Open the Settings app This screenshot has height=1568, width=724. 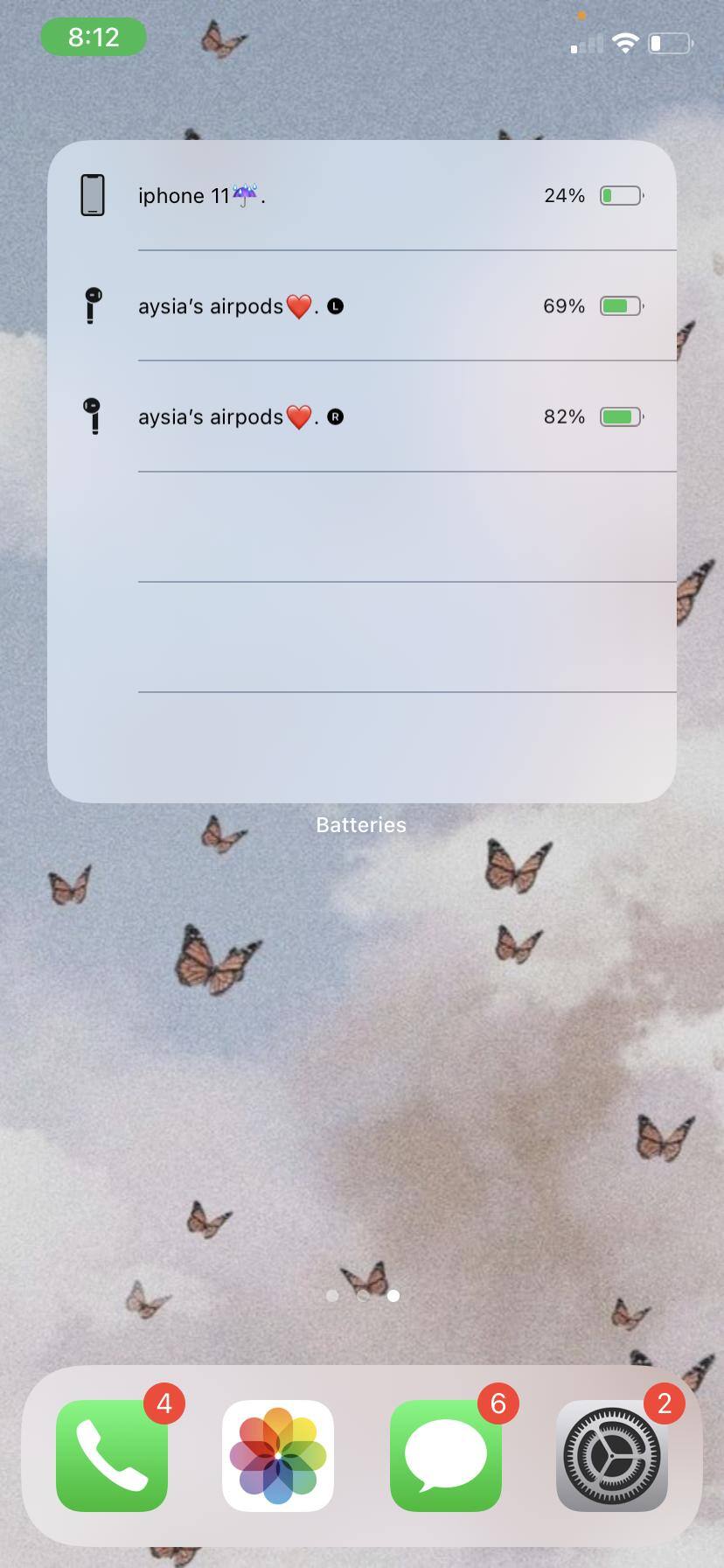point(612,1455)
